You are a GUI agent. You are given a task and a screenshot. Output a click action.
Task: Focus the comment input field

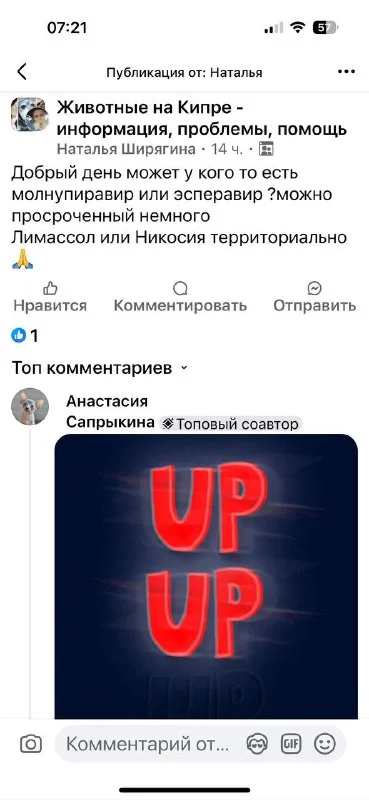point(148,744)
